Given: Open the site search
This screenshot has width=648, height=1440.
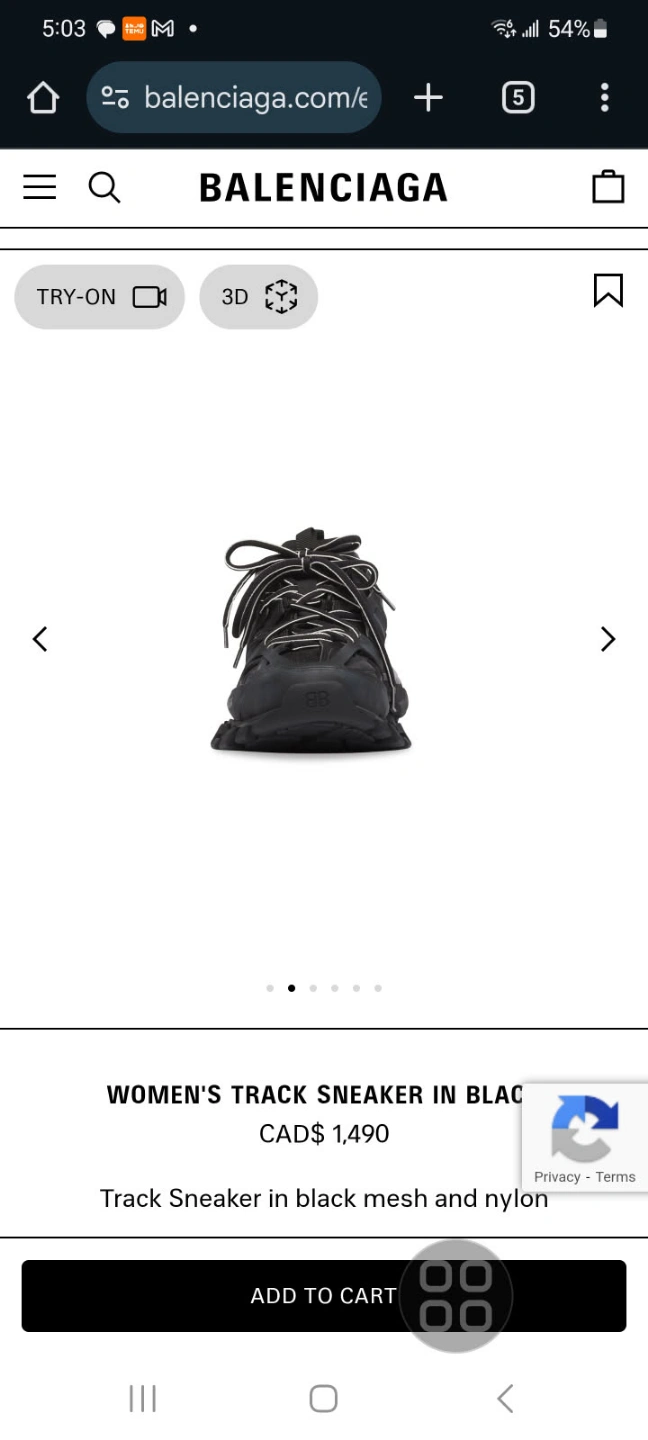Looking at the screenshot, I should [x=104, y=187].
